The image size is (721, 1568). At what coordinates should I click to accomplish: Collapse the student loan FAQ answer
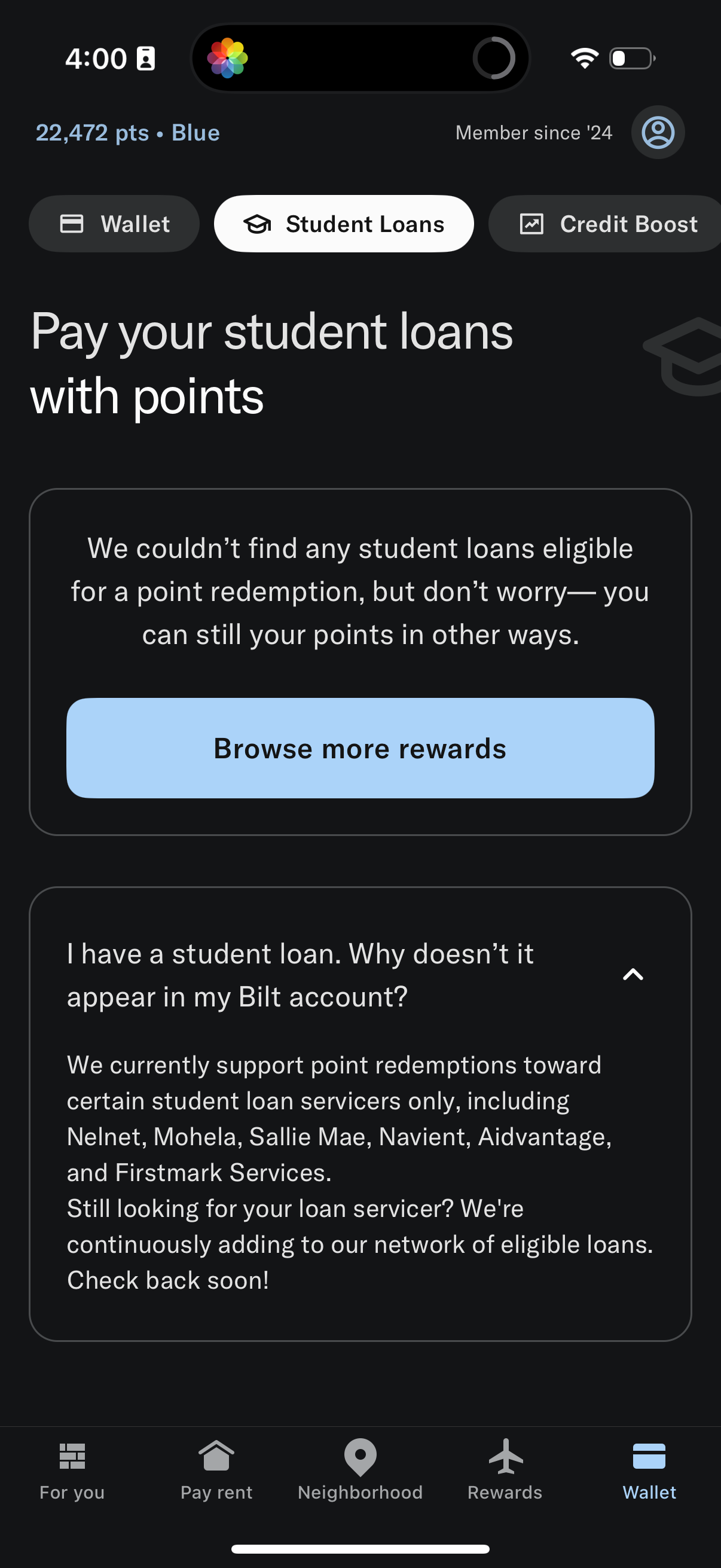(633, 975)
